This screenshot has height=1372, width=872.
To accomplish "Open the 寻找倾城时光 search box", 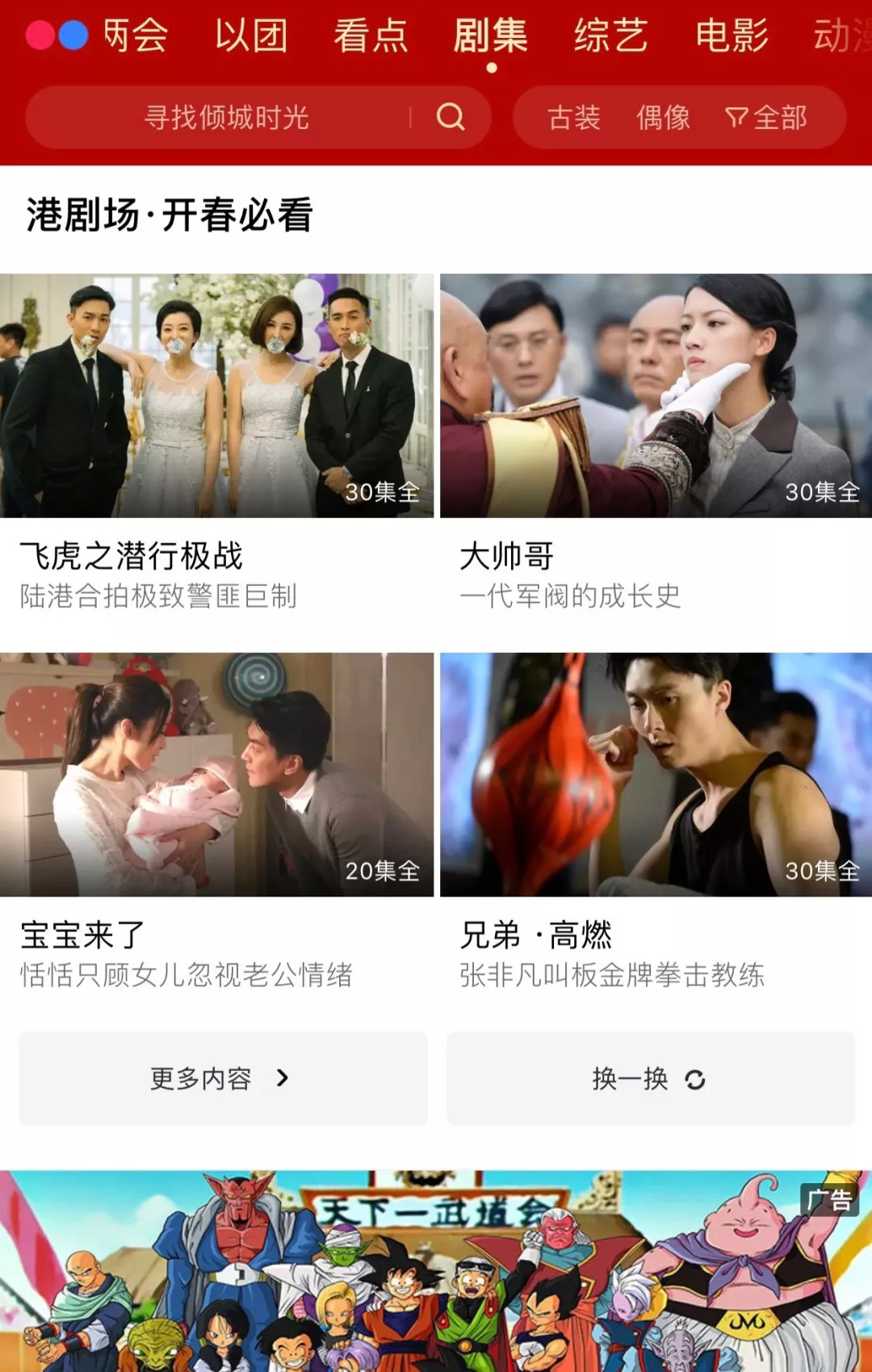I will click(226, 118).
